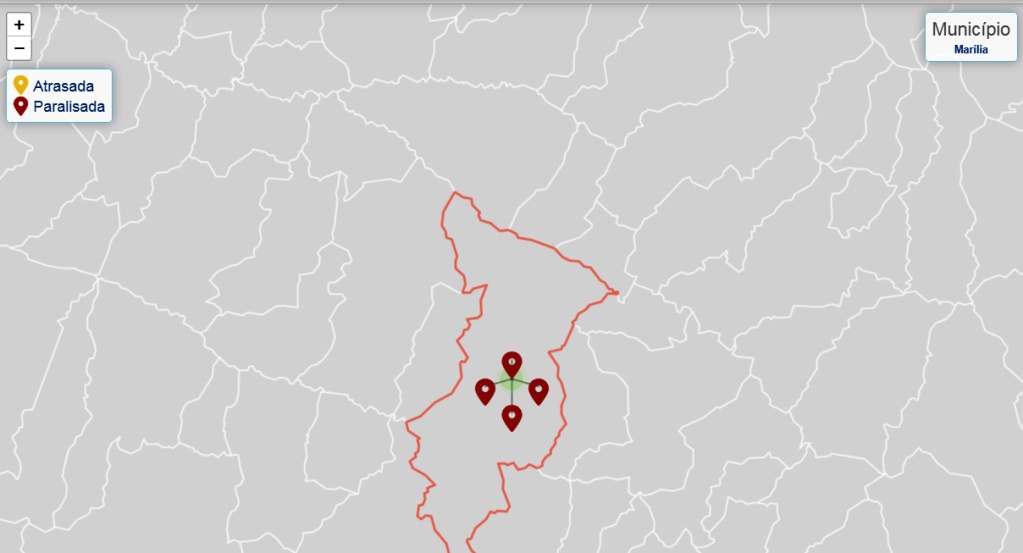Select the right Paralisada marker

click(538, 389)
